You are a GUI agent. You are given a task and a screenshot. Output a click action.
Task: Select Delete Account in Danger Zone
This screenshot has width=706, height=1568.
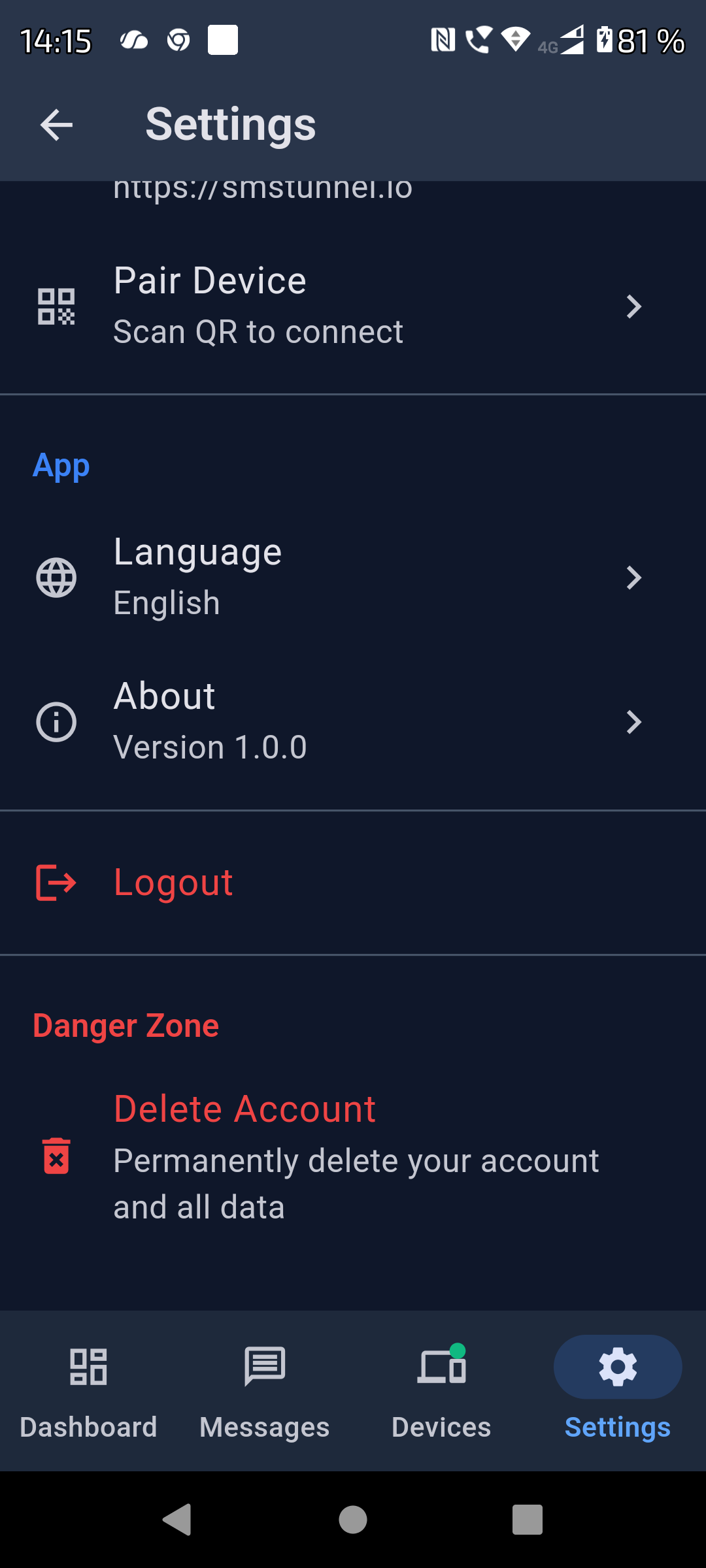[x=244, y=1107]
